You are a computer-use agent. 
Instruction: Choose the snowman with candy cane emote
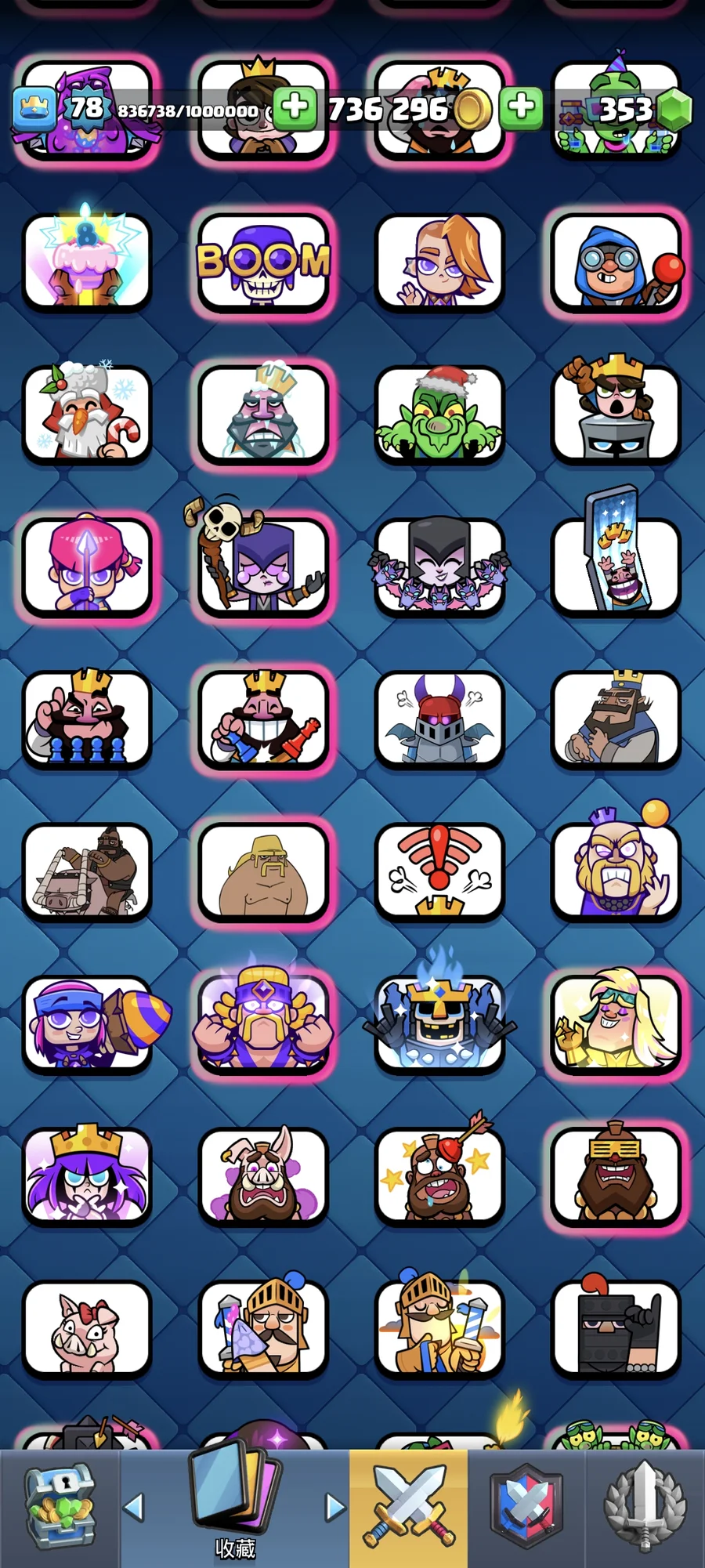pyautogui.click(x=86, y=415)
